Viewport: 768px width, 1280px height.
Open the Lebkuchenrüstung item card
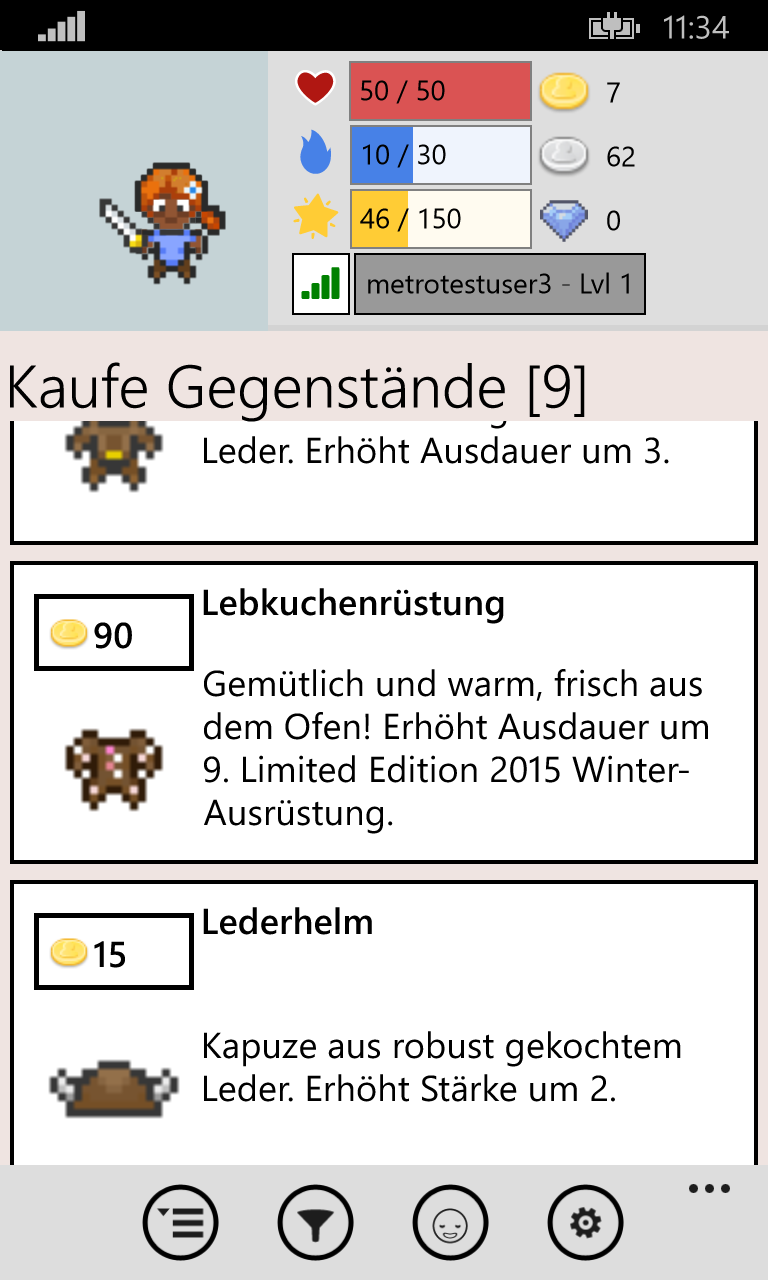click(x=384, y=712)
